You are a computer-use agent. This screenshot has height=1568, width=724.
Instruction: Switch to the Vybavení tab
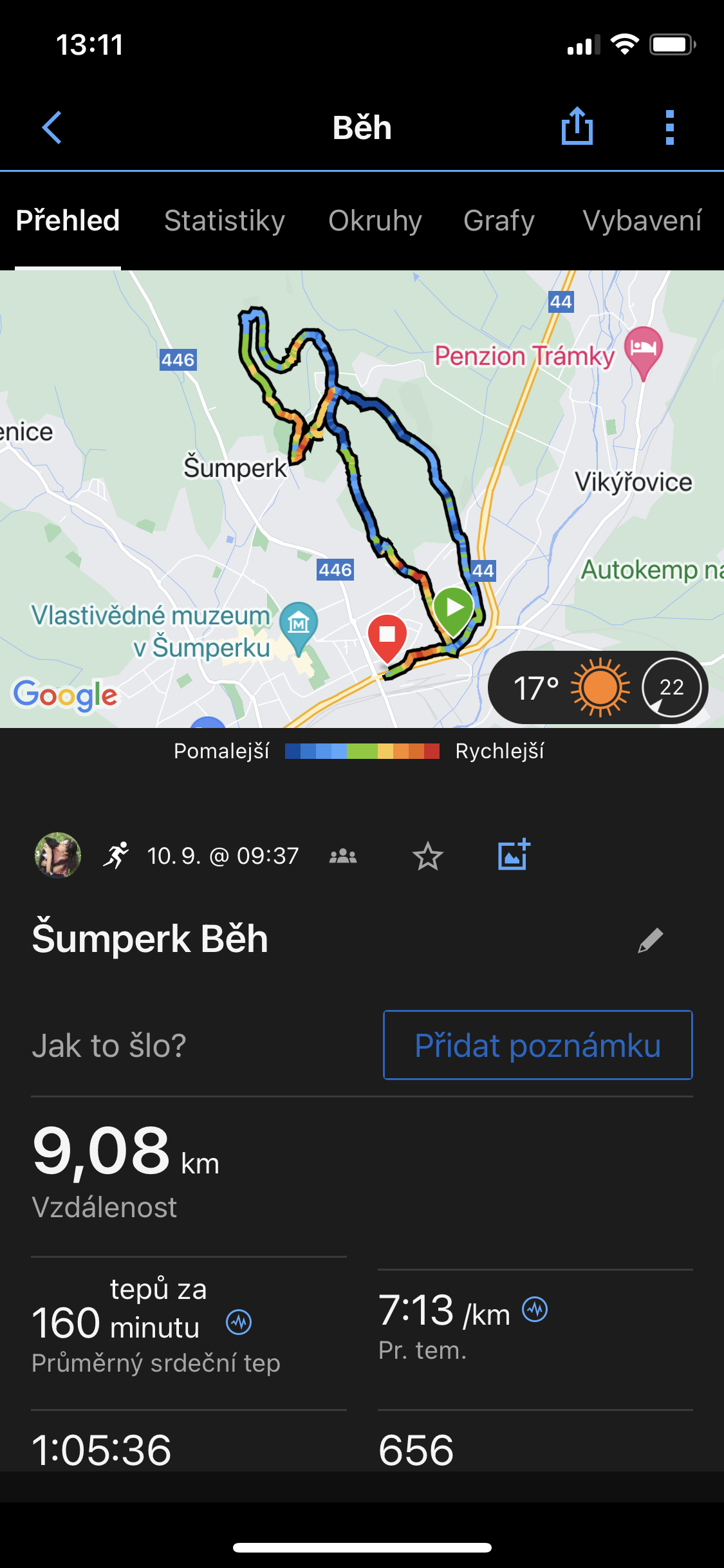(642, 221)
